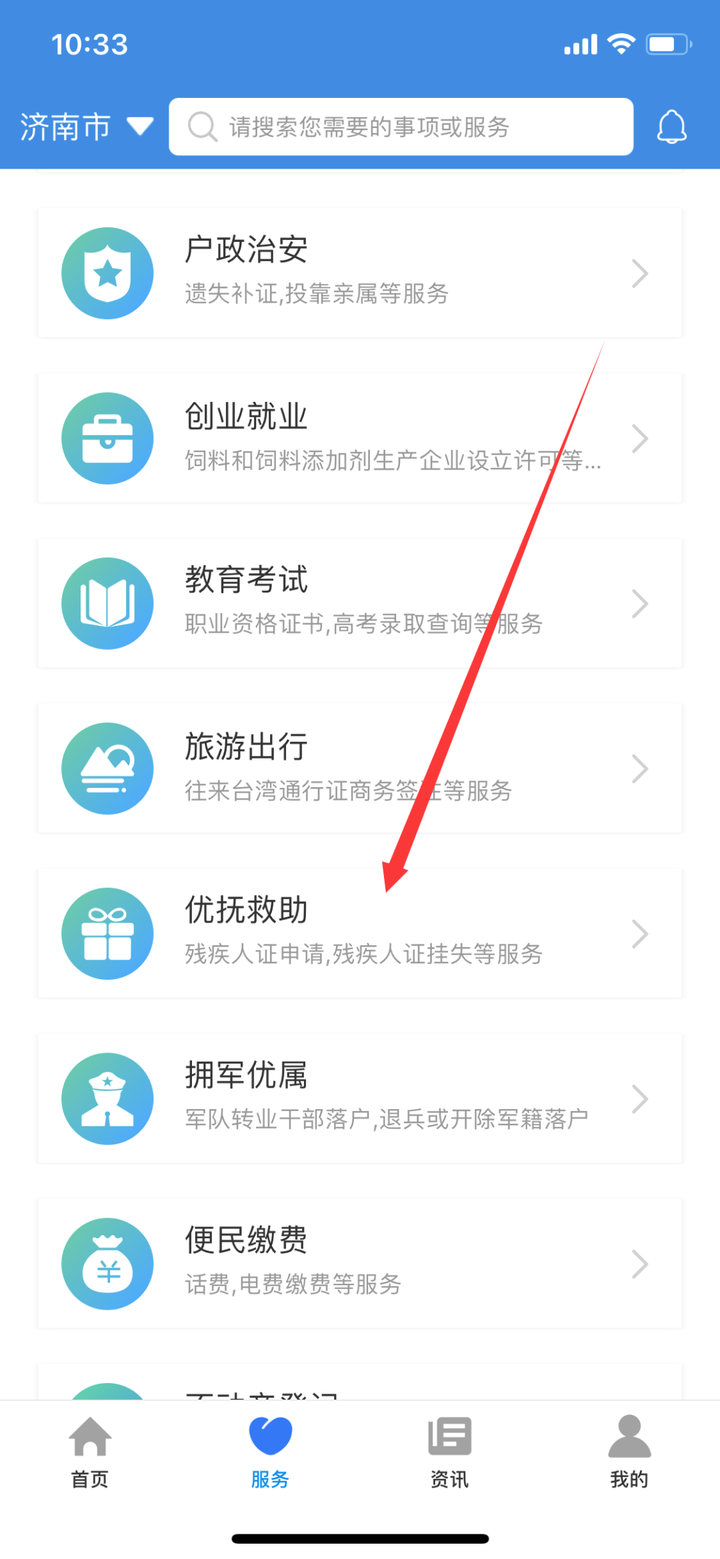Switch to the 首页 tab

(x=90, y=1452)
